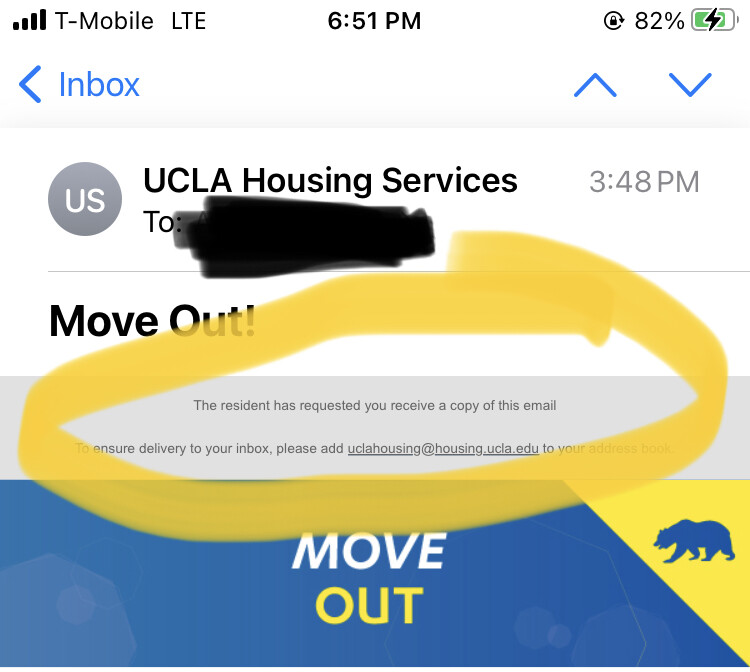Jump to the previous email with up arrow

pos(595,85)
